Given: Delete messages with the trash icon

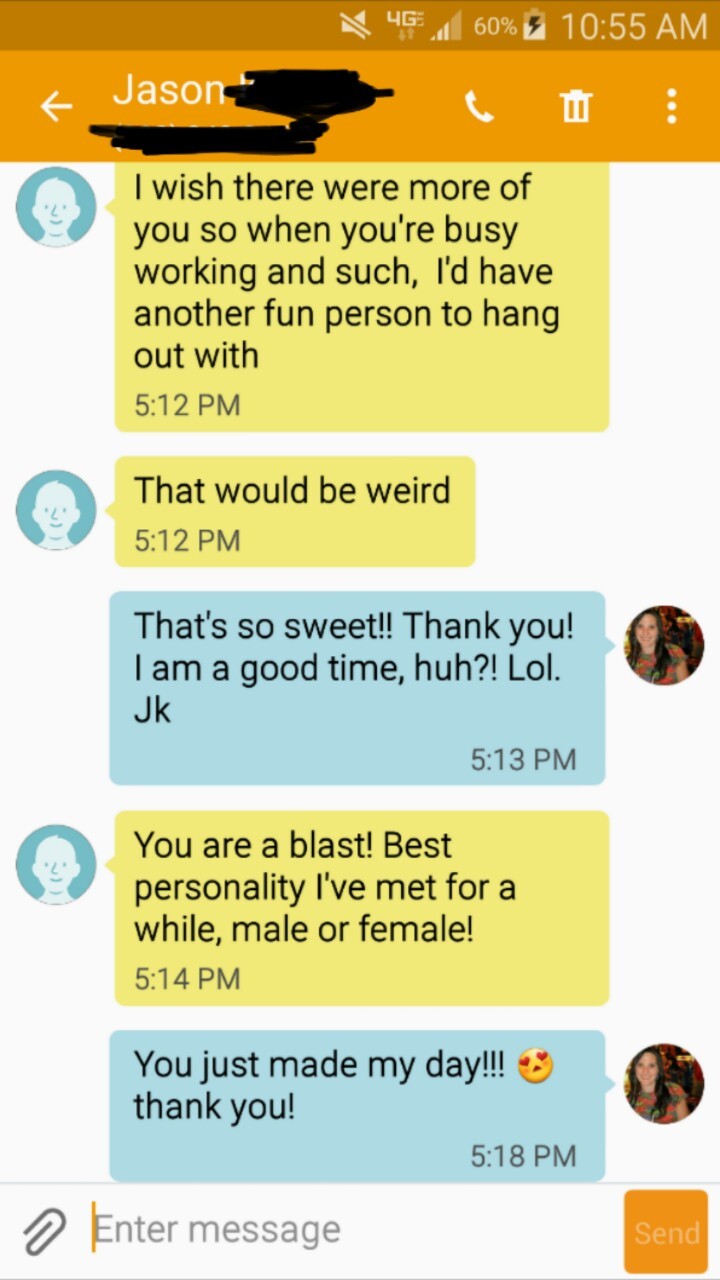Looking at the screenshot, I should click(x=576, y=106).
